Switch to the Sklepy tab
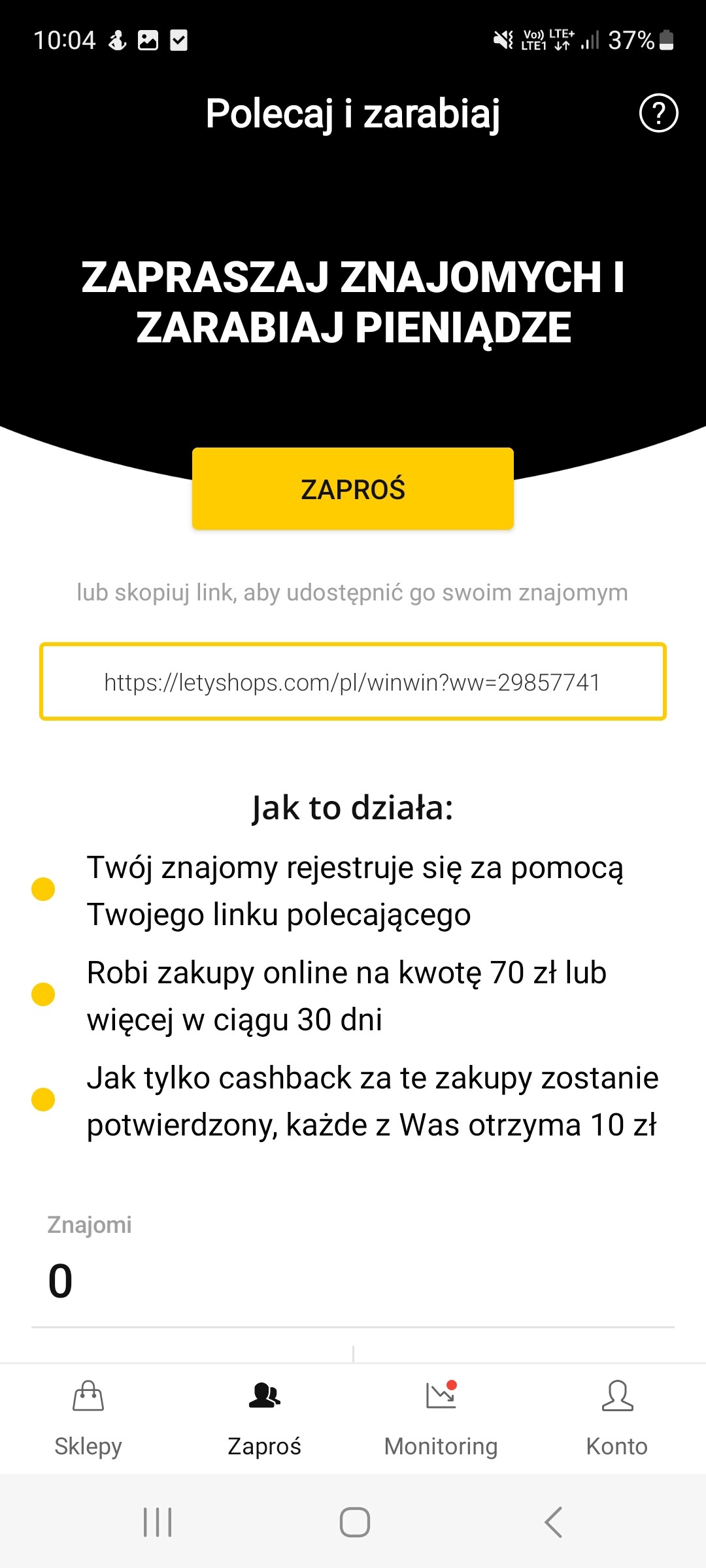 coord(88,1418)
